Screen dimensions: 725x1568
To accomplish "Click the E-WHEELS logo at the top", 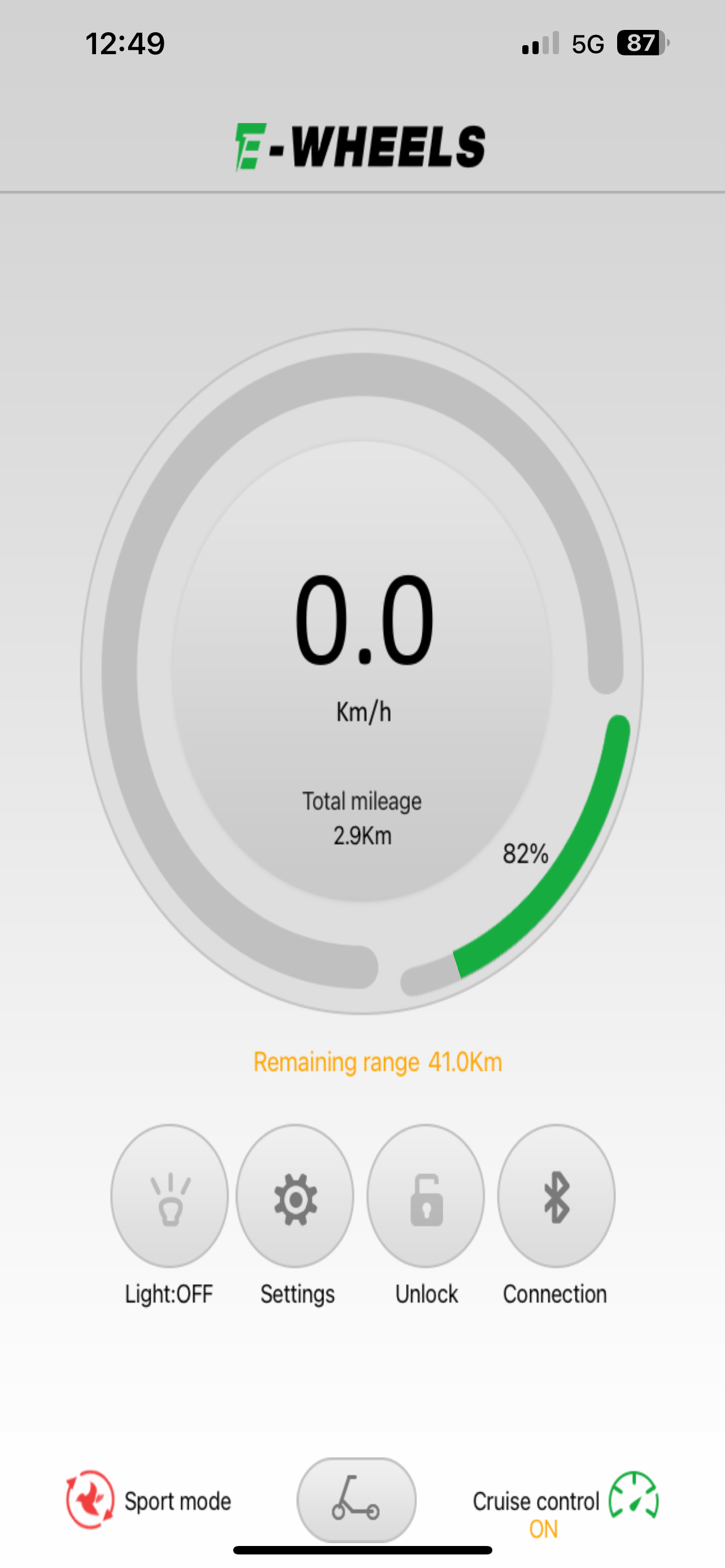I will click(362, 146).
